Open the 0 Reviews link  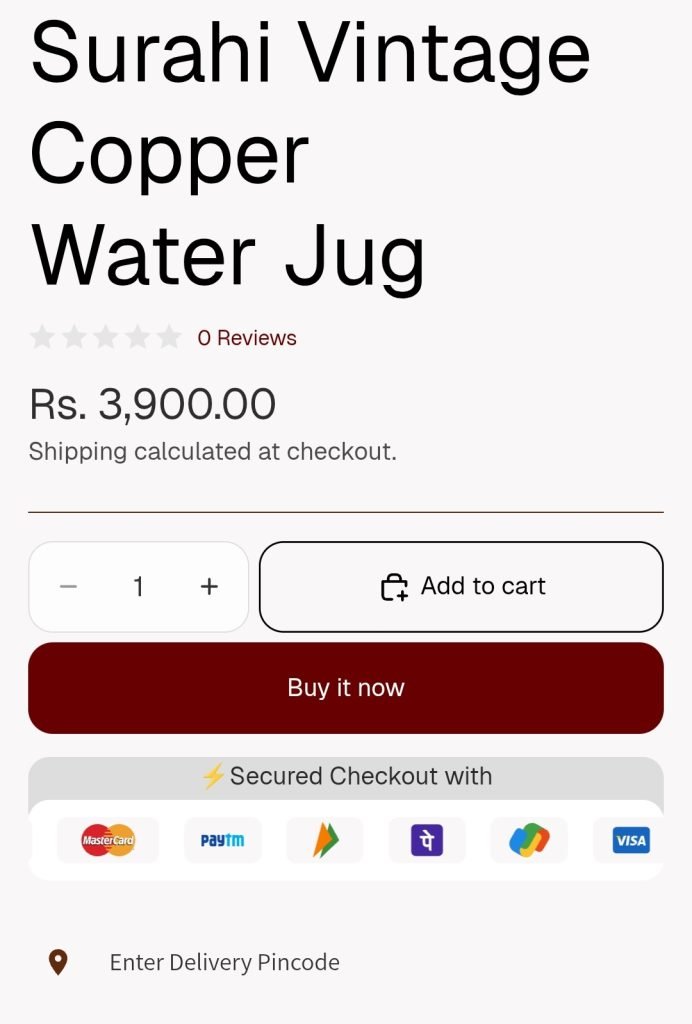[x=247, y=338]
